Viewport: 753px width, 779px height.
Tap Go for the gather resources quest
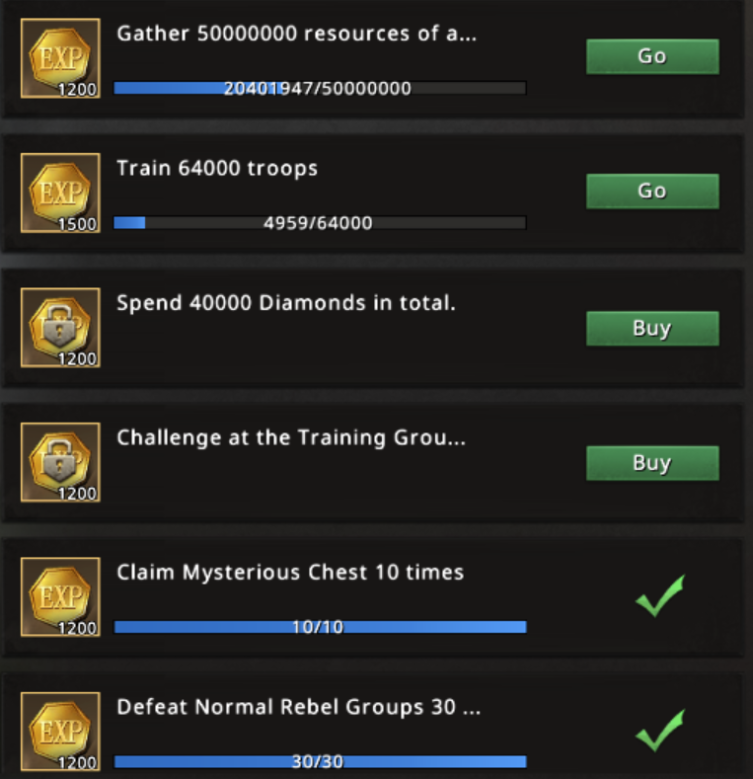[x=652, y=57]
